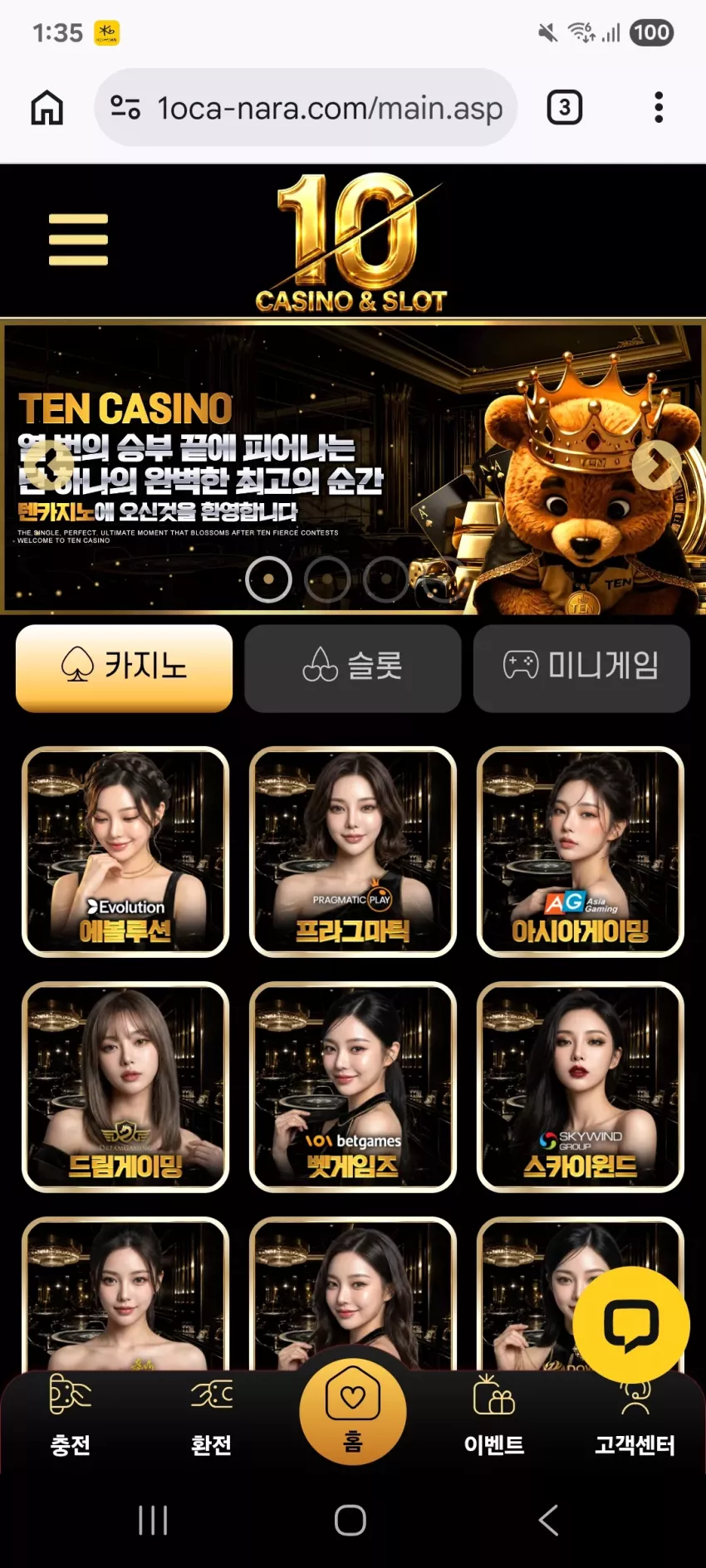Go to 충전 in bottom navigation
The width and height of the screenshot is (706, 1568).
click(x=71, y=1416)
